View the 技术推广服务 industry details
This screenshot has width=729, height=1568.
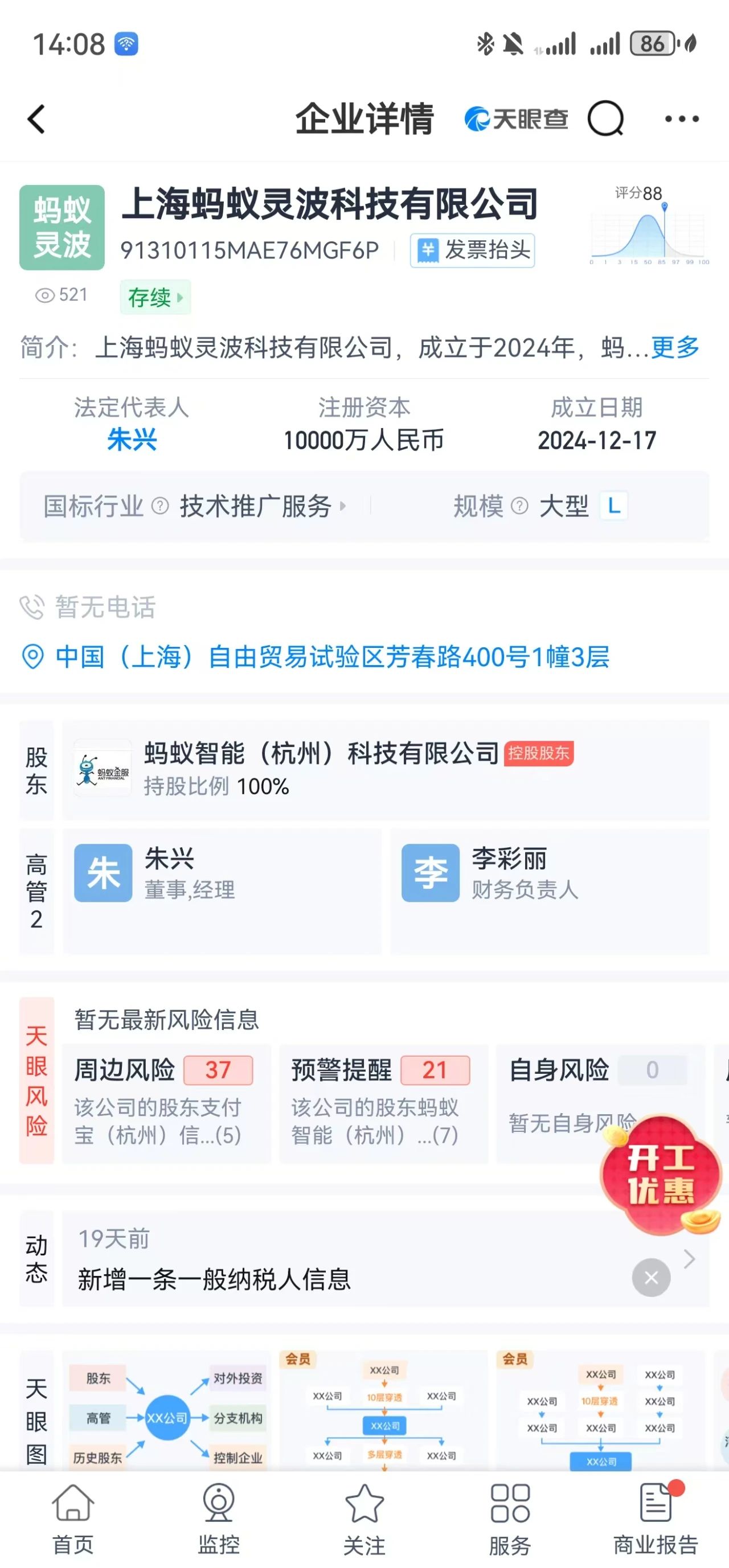click(x=256, y=506)
